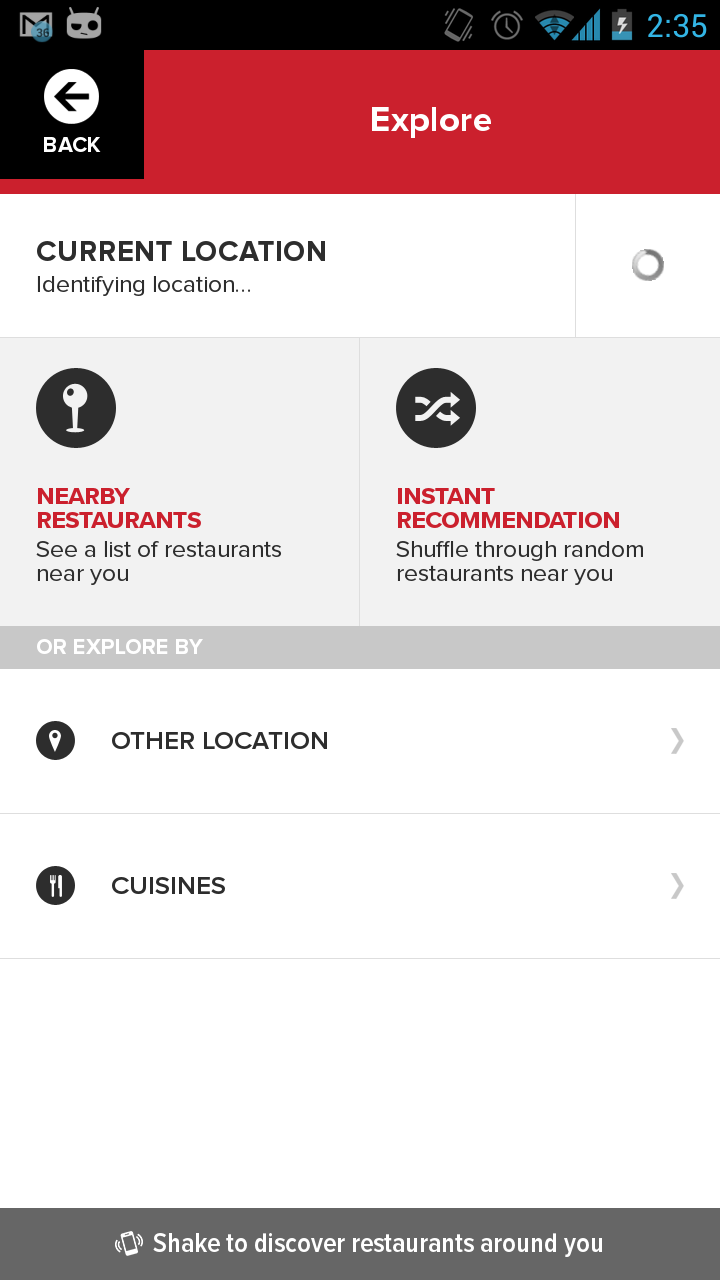
Task: Tap the vibrate mode icon in status bar
Action: (x=456, y=25)
